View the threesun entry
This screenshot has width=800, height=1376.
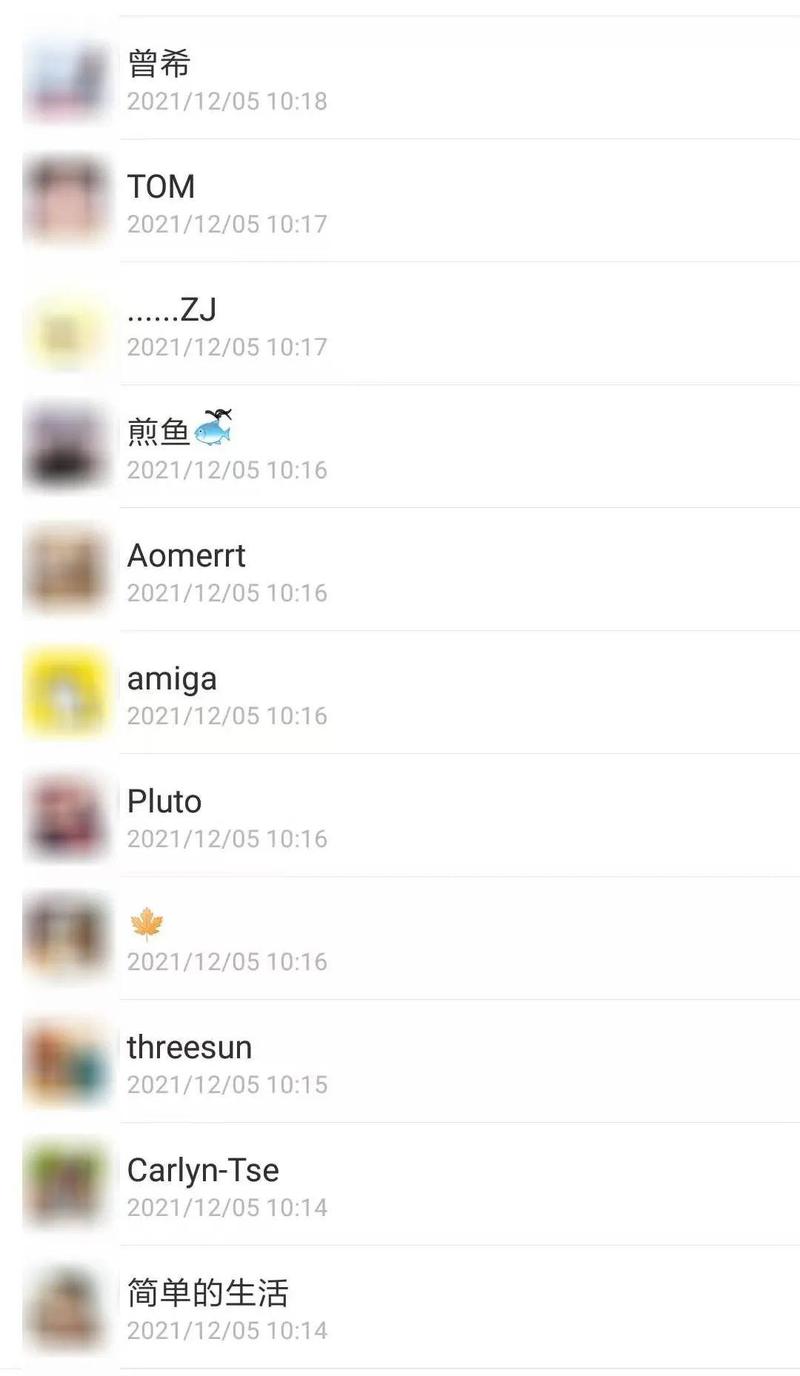[400, 1063]
